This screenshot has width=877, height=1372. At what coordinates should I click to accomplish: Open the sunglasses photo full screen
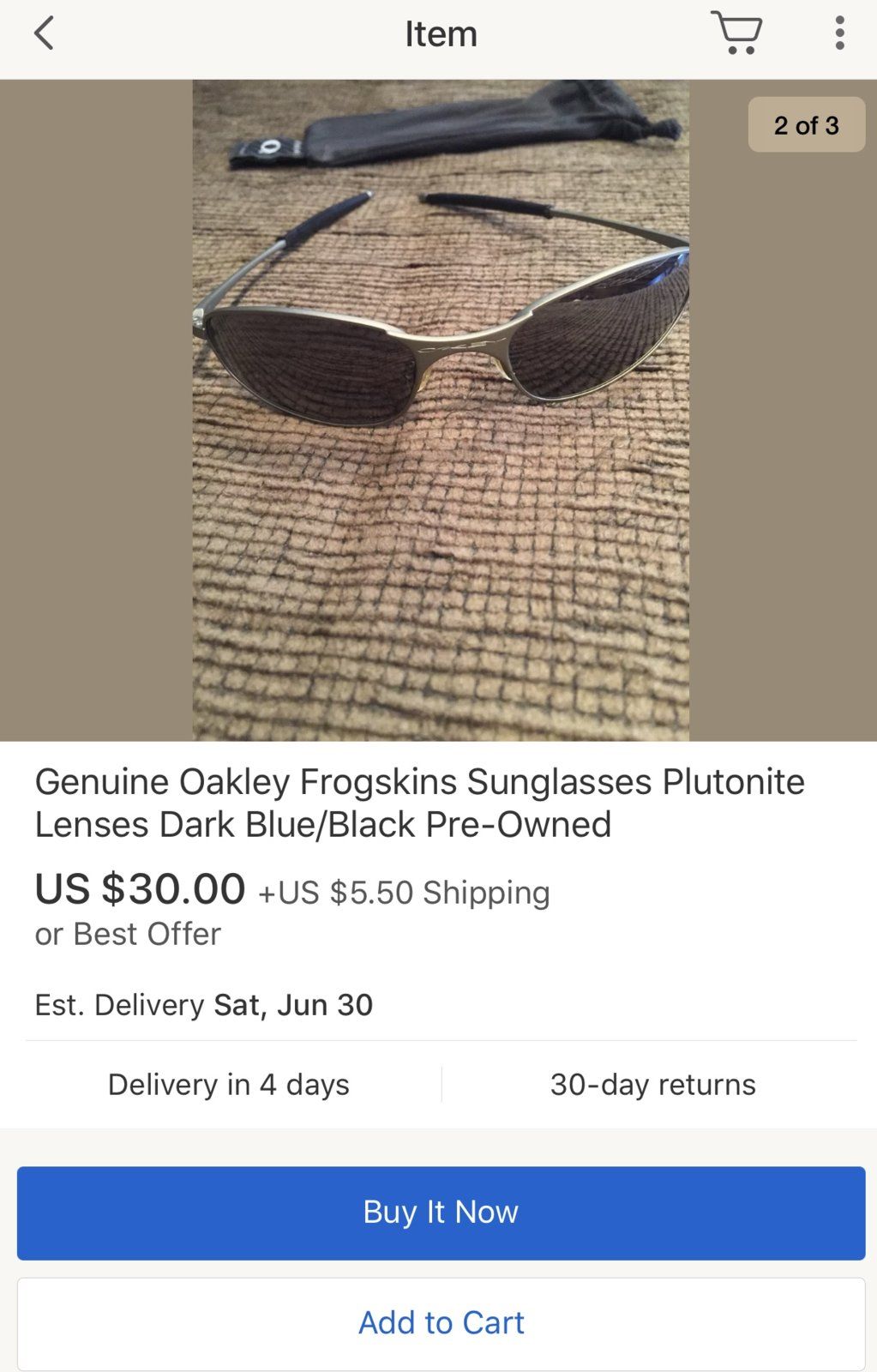point(440,410)
